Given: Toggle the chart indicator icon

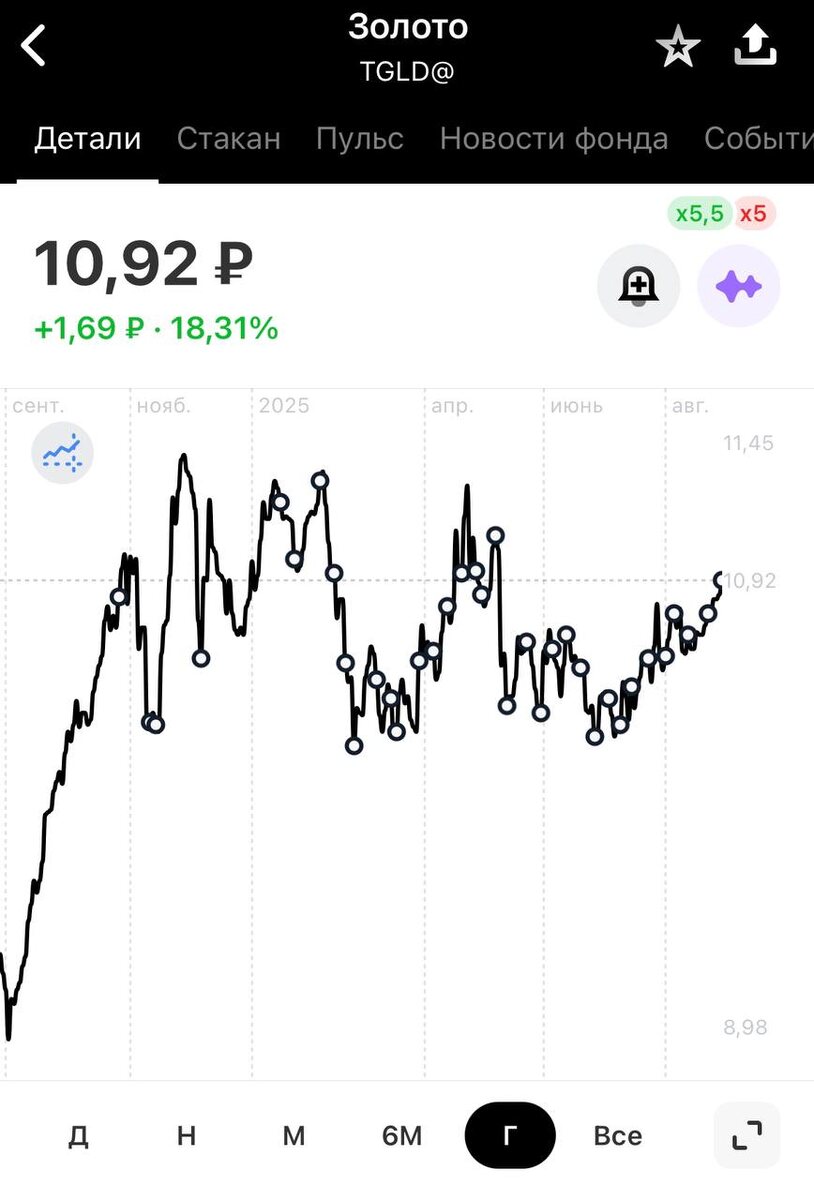Looking at the screenshot, I should pos(62,454).
